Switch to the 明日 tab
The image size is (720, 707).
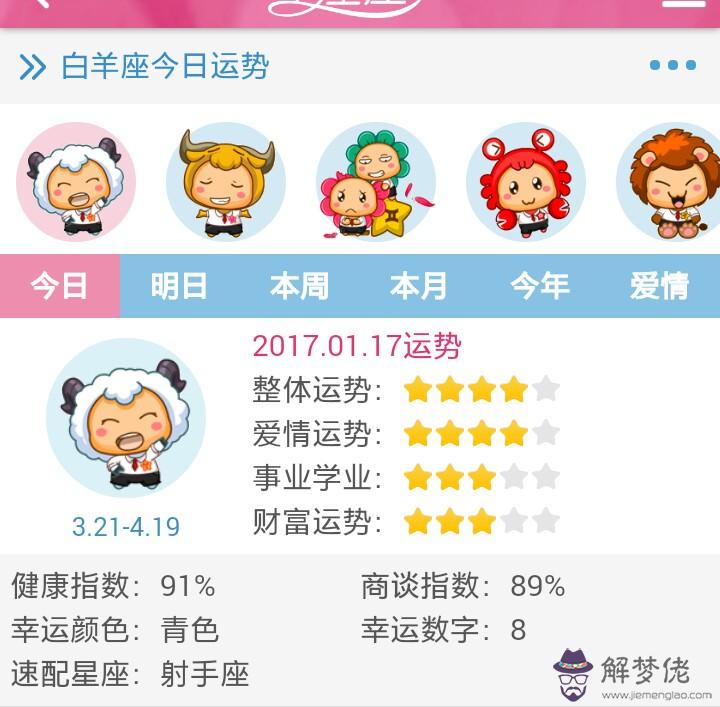180,286
